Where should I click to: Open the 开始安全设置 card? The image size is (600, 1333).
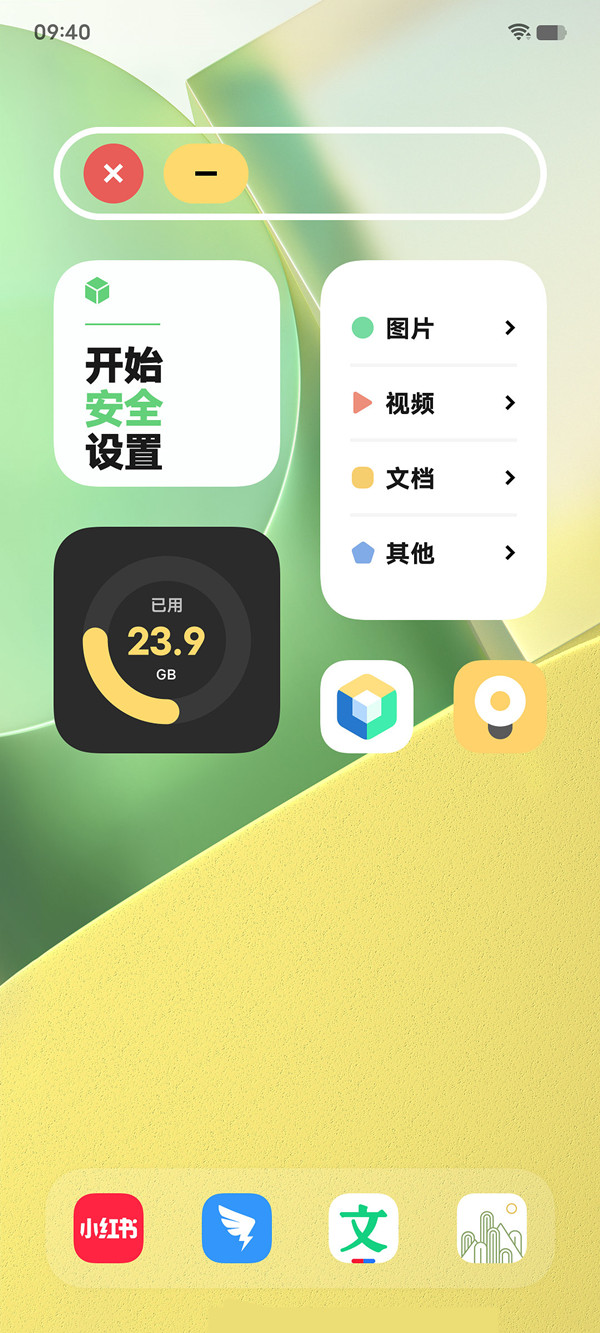coord(166,373)
